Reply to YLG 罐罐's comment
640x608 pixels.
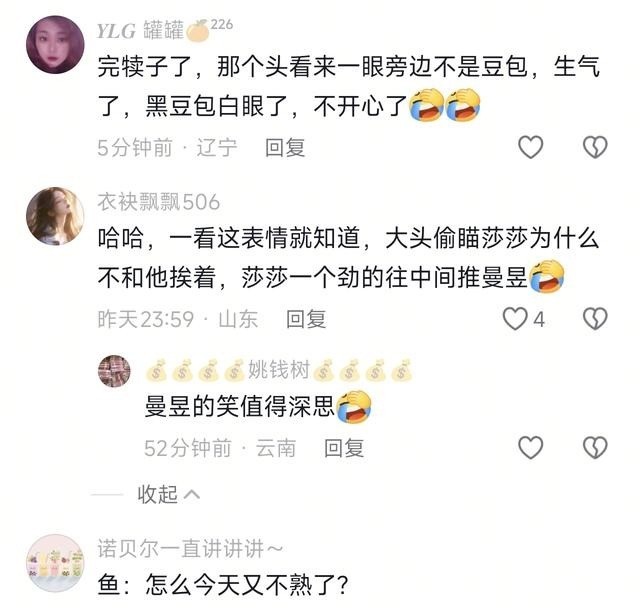click(x=285, y=147)
